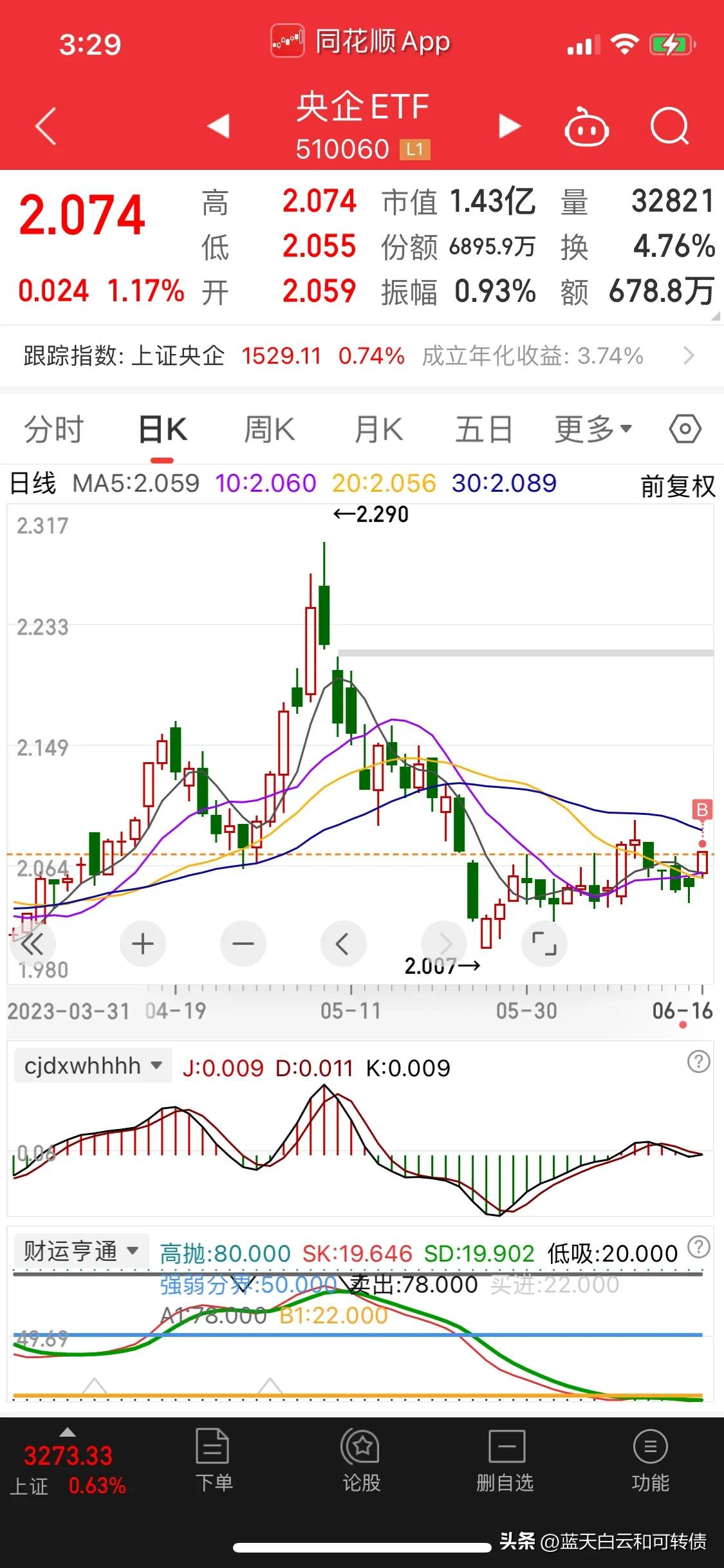Zoom in the K-line chart with plus icon
Screen dimensions: 724x1568
tap(142, 944)
